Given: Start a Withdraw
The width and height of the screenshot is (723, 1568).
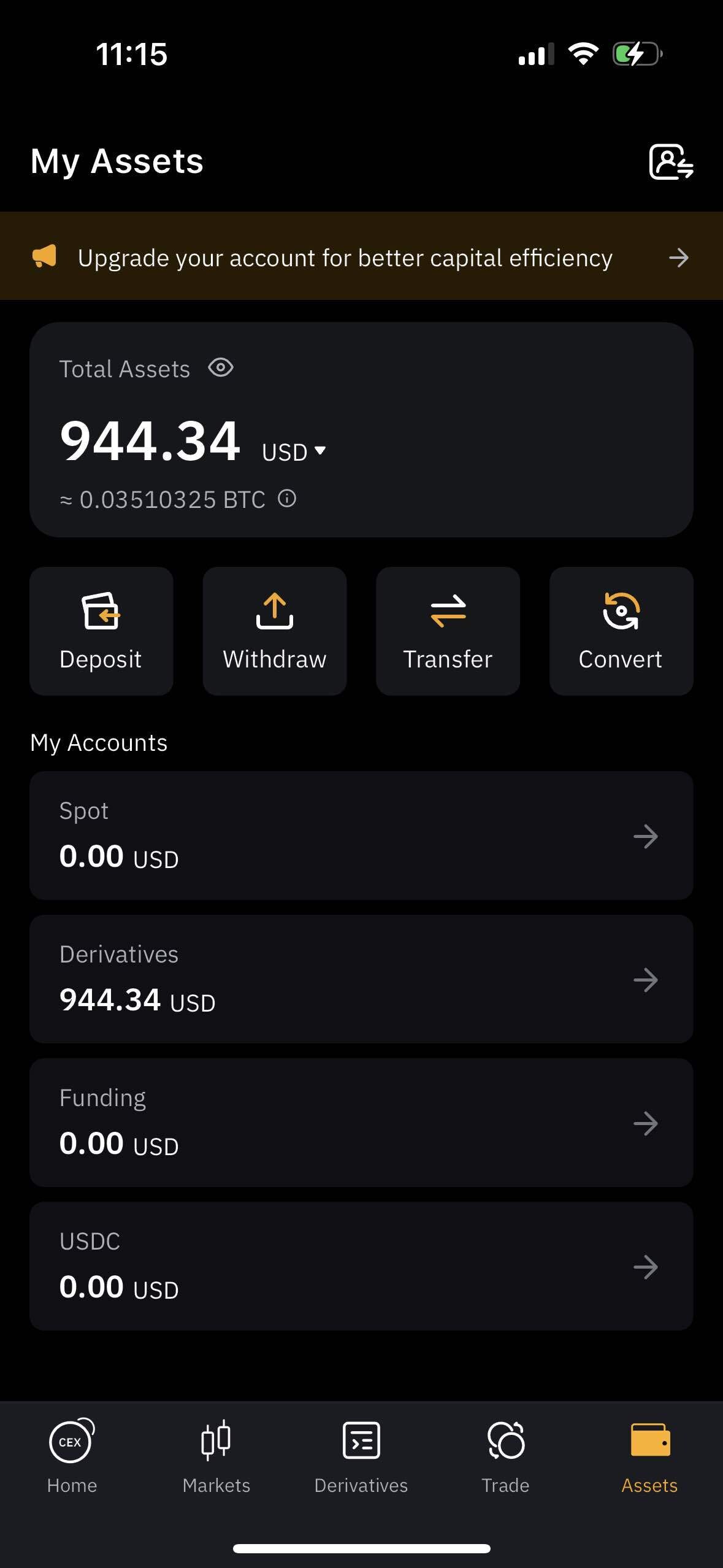Looking at the screenshot, I should point(275,631).
